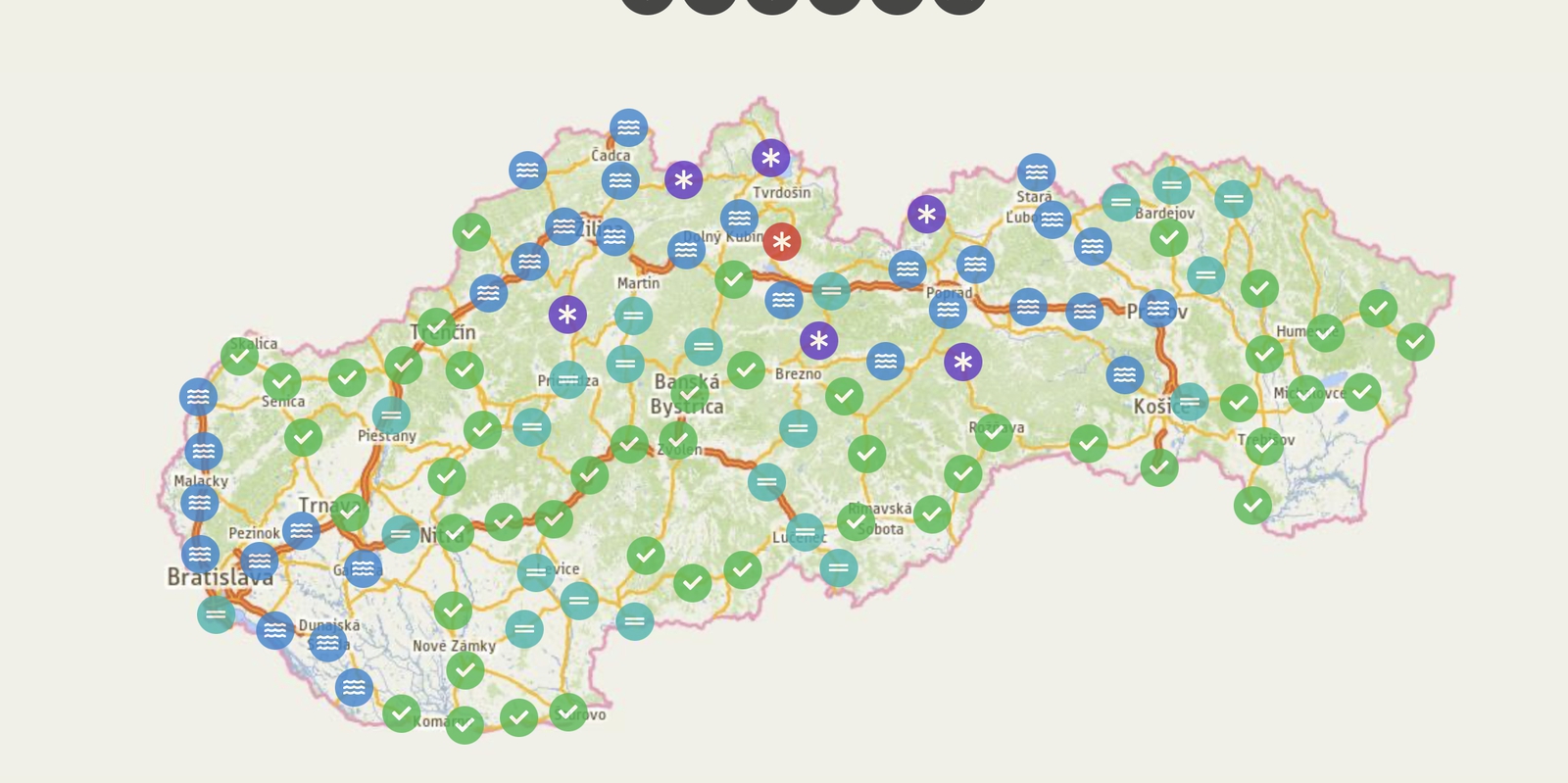The width and height of the screenshot is (1568, 783).
Task: Open the blue wave marker on Prešov
Action: 1157,309
